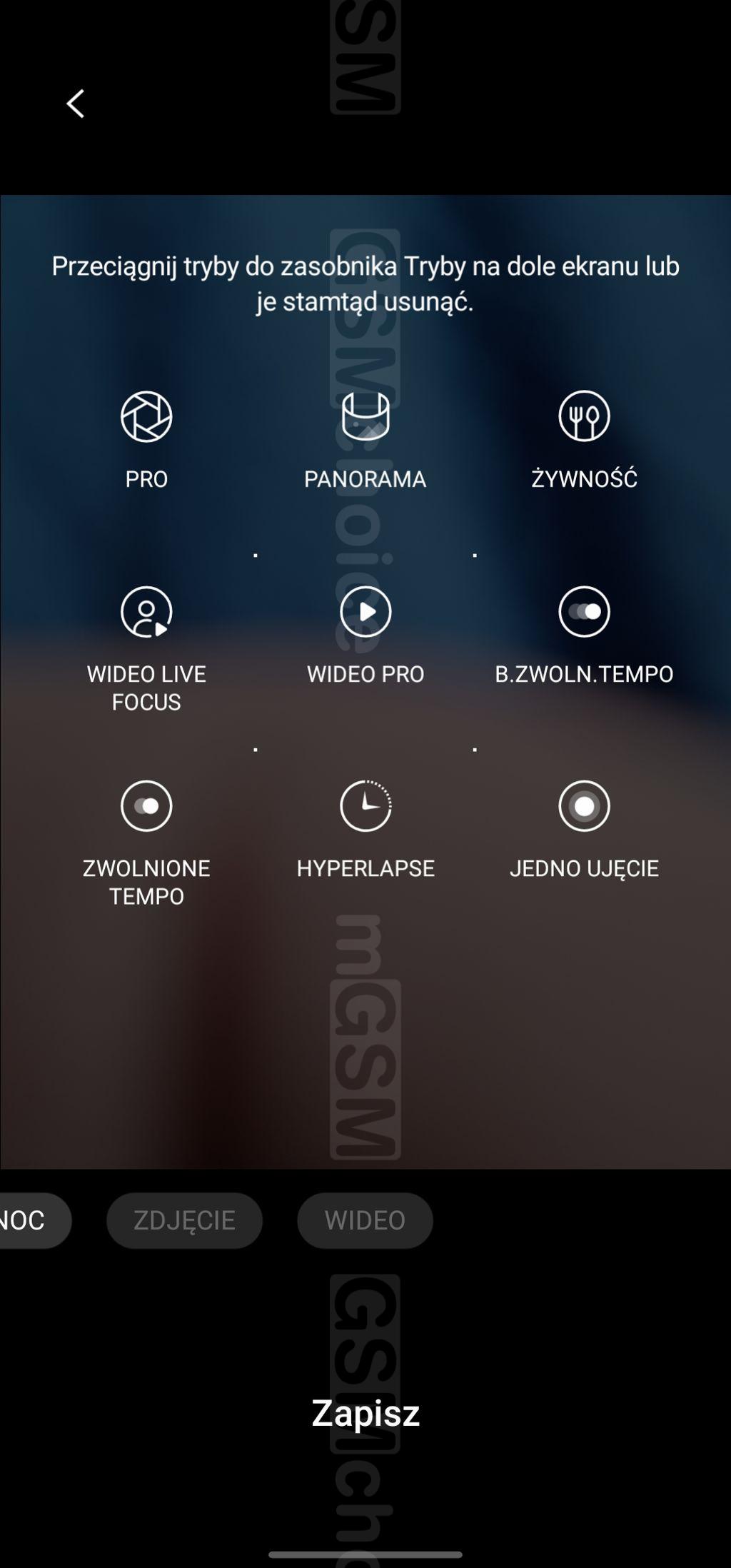The width and height of the screenshot is (731, 1568).
Task: Tap the ZDJĘCIE chip in the tray
Action: coord(184,1220)
